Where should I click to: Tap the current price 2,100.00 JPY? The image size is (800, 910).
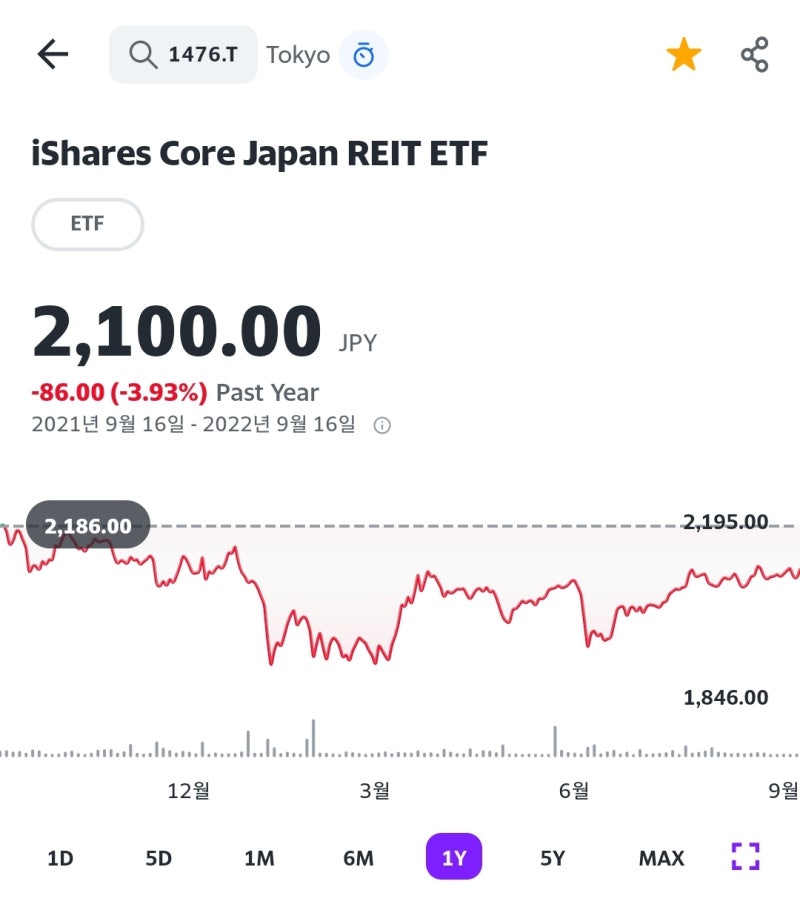[175, 328]
